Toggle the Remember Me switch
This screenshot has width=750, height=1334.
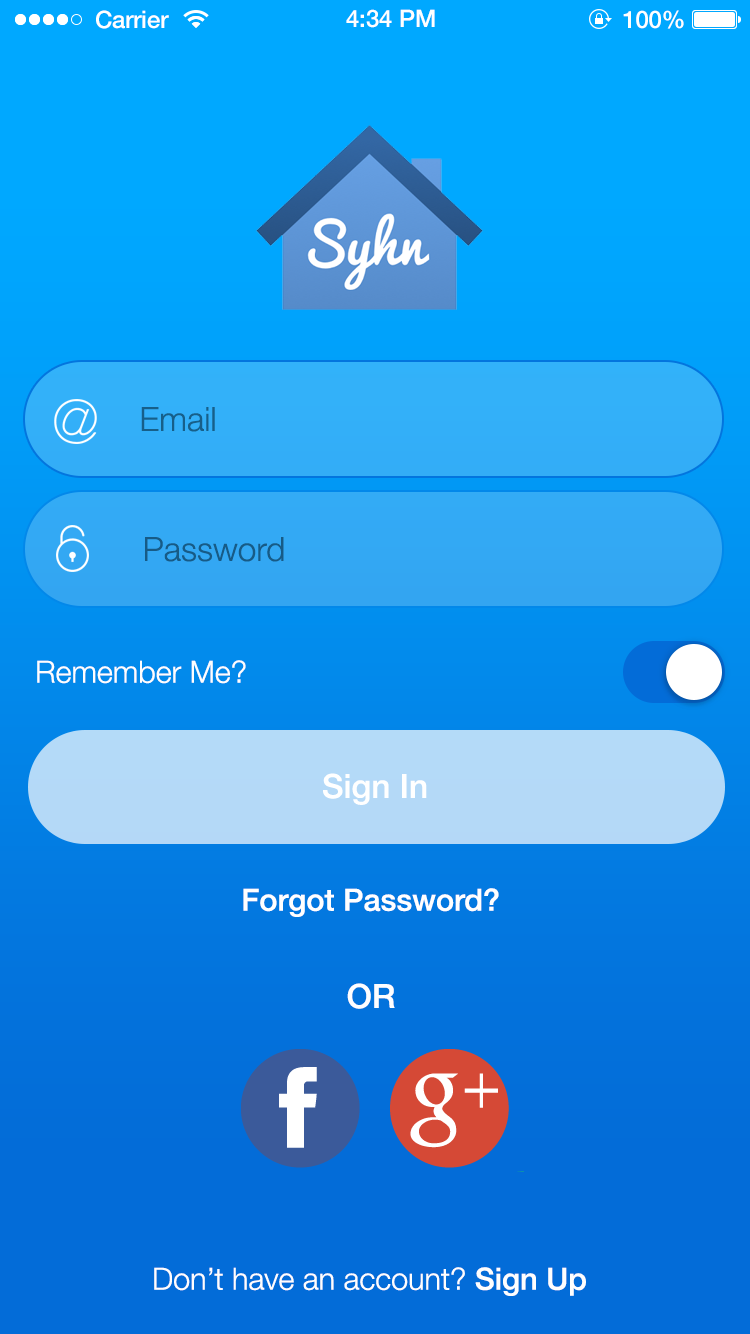coord(672,672)
